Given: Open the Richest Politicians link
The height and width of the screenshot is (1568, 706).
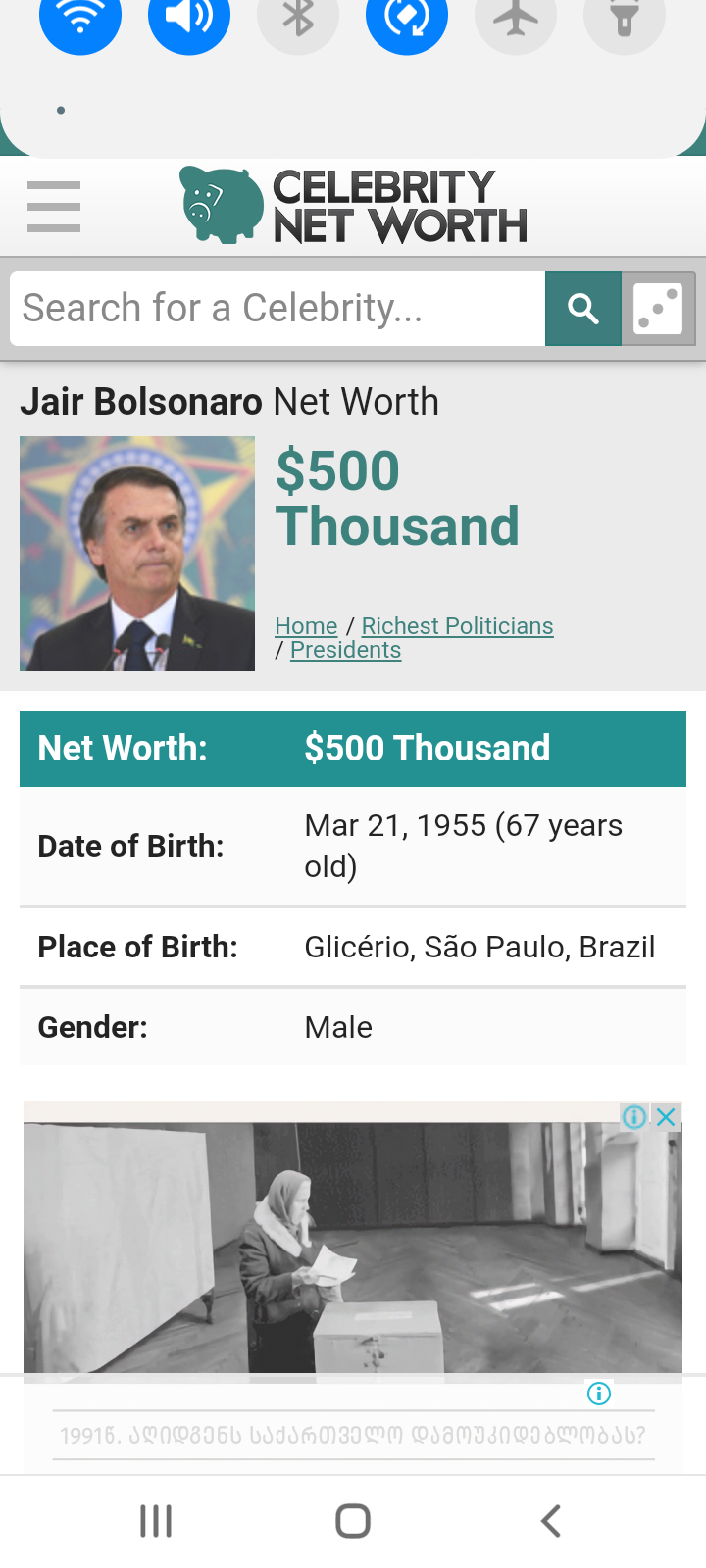Looking at the screenshot, I should click(457, 626).
